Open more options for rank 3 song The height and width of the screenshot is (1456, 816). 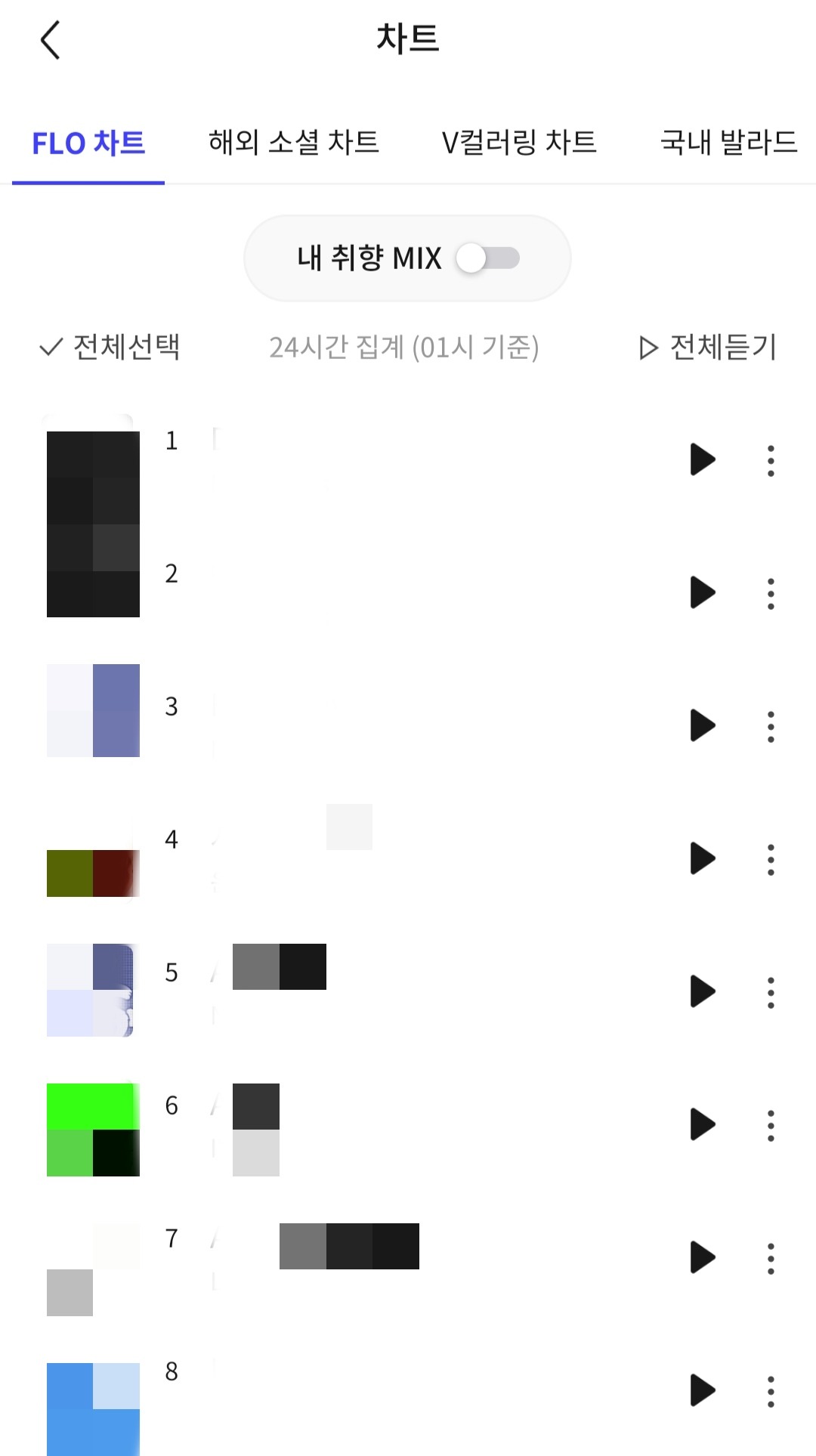[x=771, y=727]
